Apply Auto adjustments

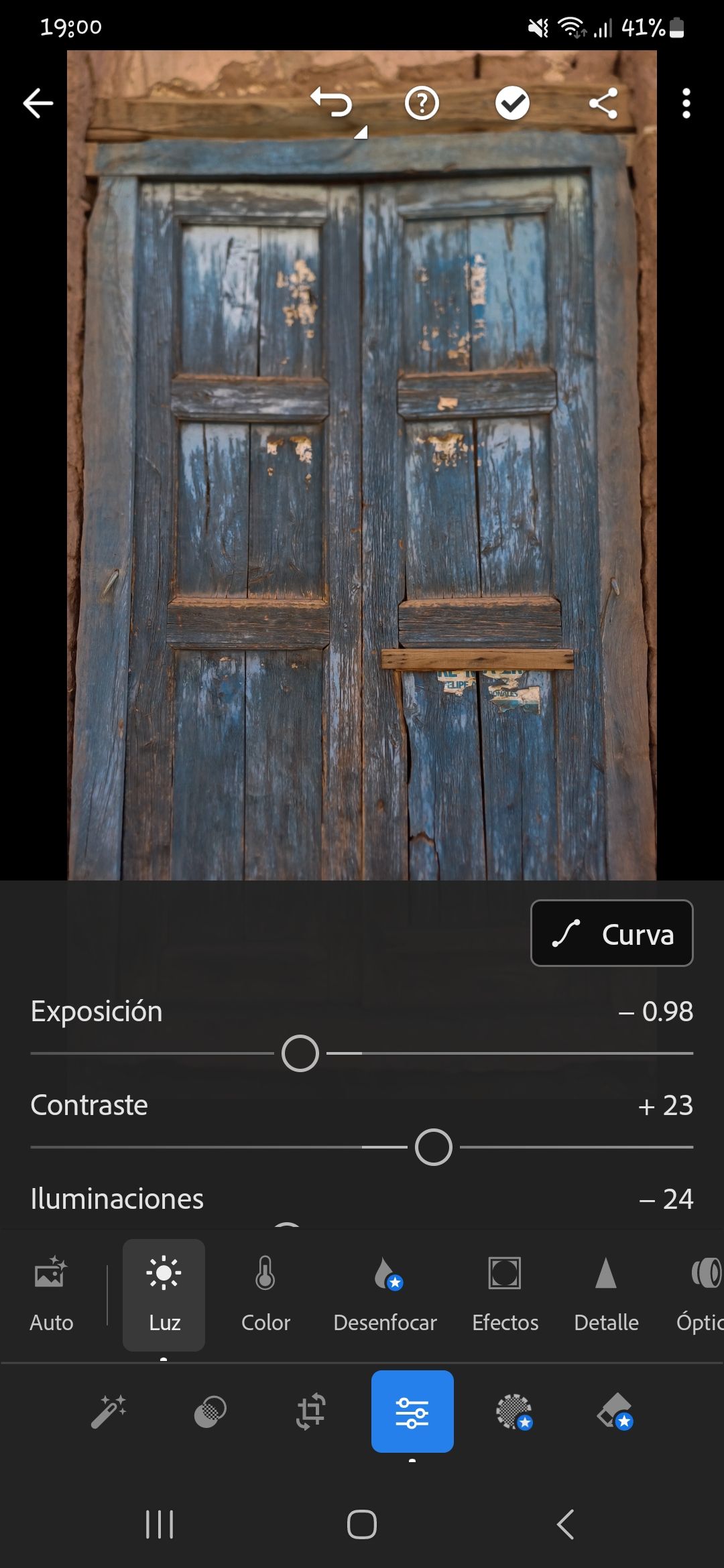coord(52,1295)
